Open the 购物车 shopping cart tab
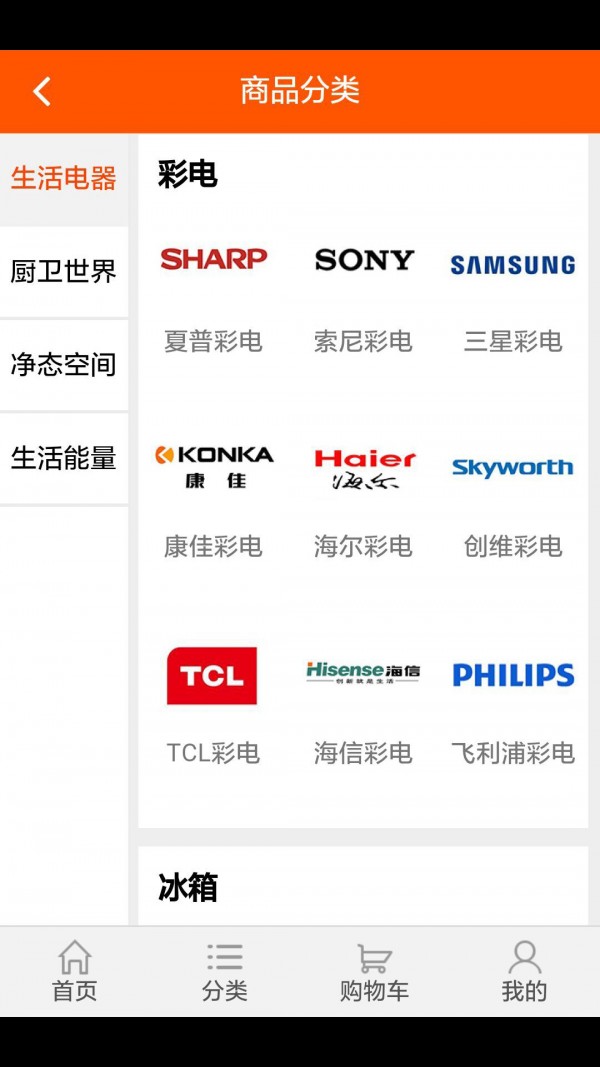 tap(374, 971)
